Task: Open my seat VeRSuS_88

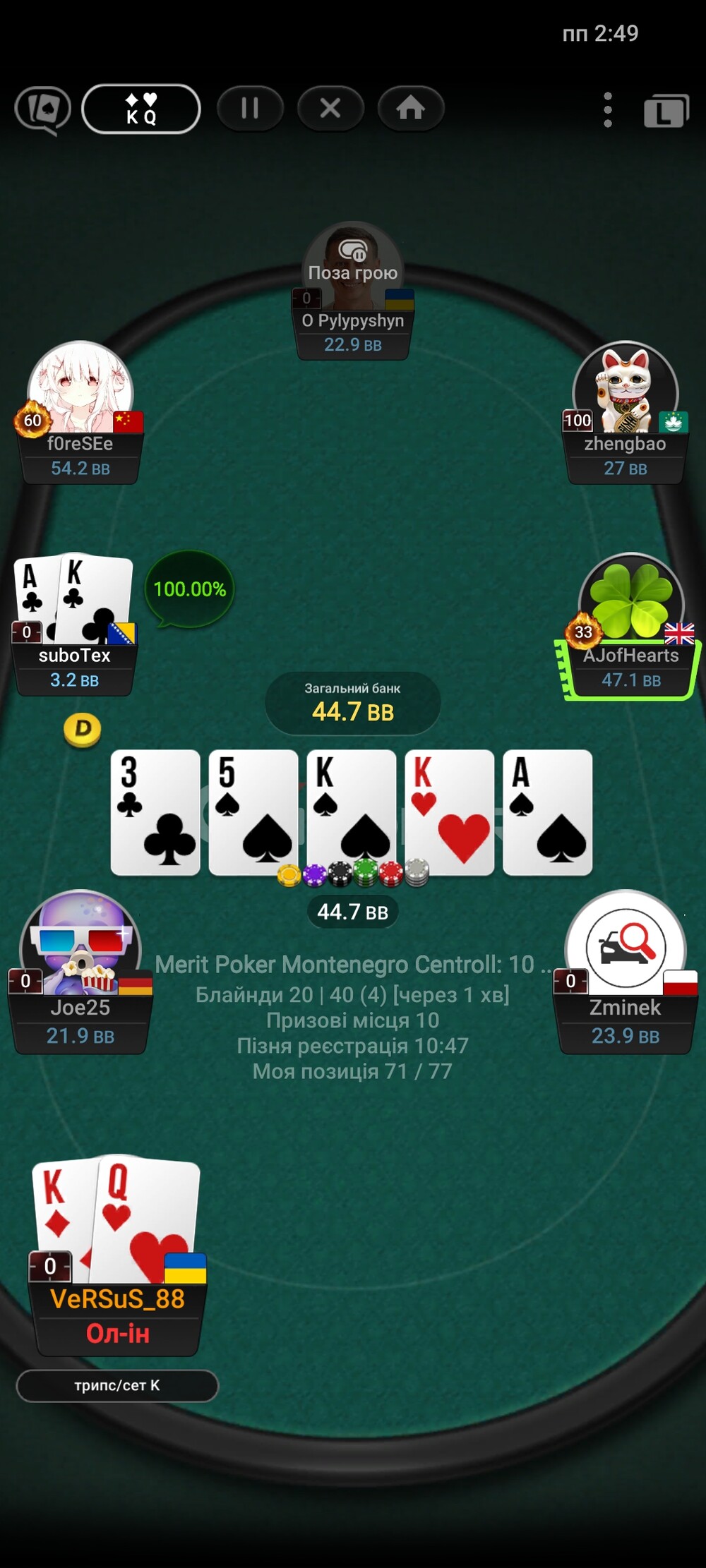Action: (118, 1298)
